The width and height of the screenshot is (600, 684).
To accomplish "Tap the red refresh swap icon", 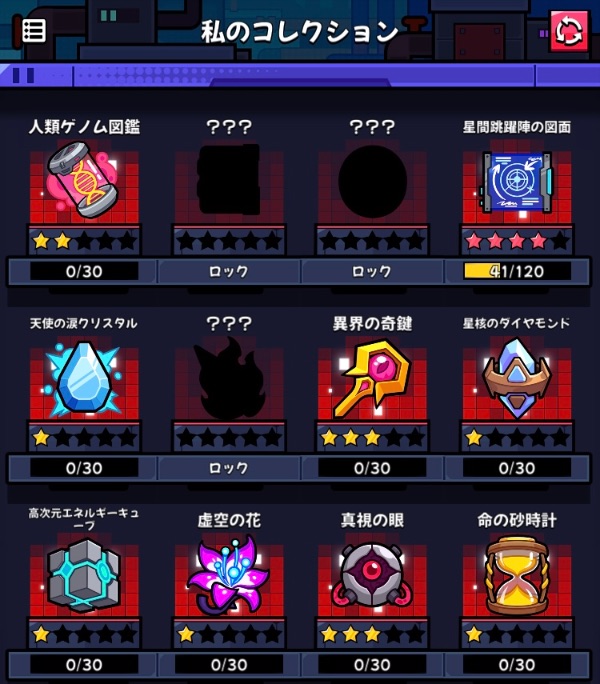I will tap(569, 31).
